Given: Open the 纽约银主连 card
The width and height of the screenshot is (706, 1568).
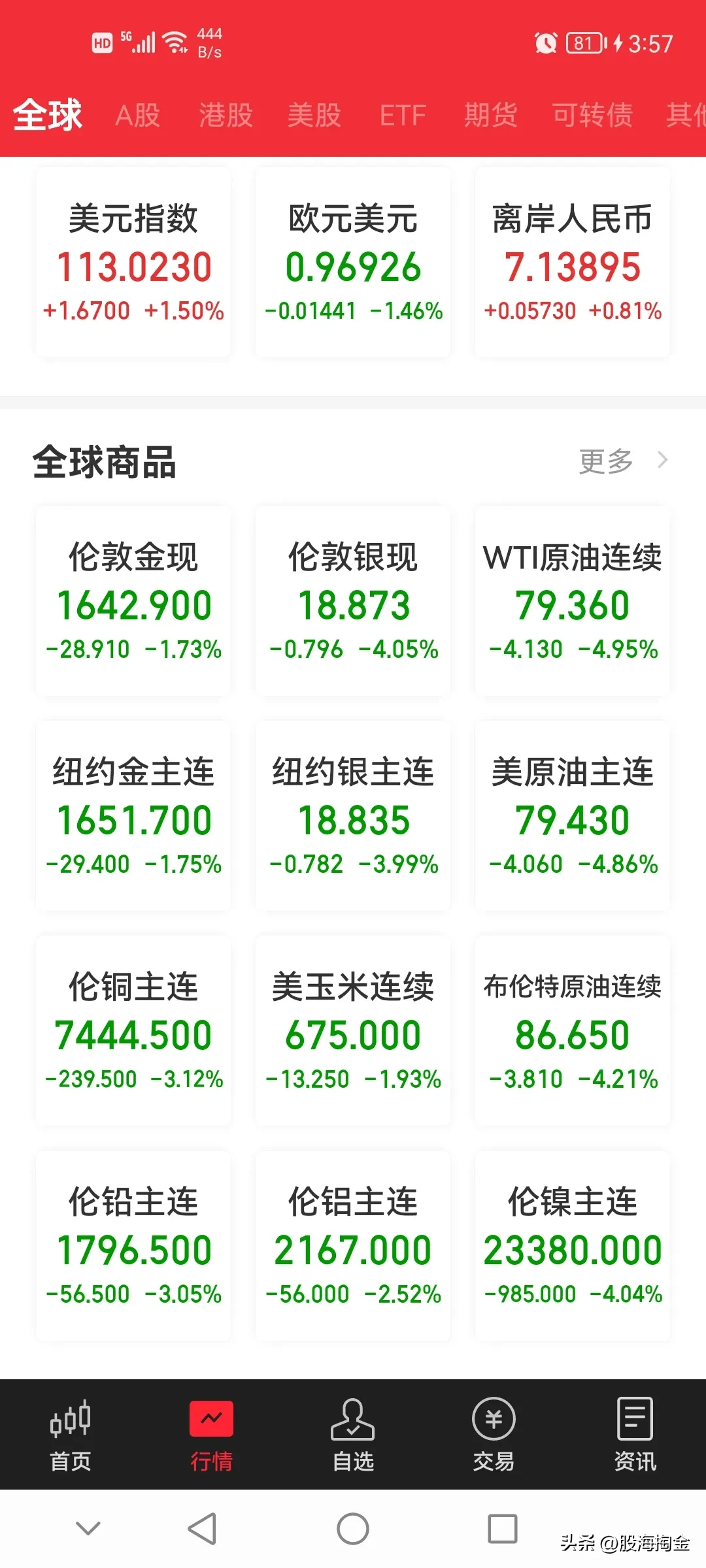Looking at the screenshot, I should tap(353, 816).
